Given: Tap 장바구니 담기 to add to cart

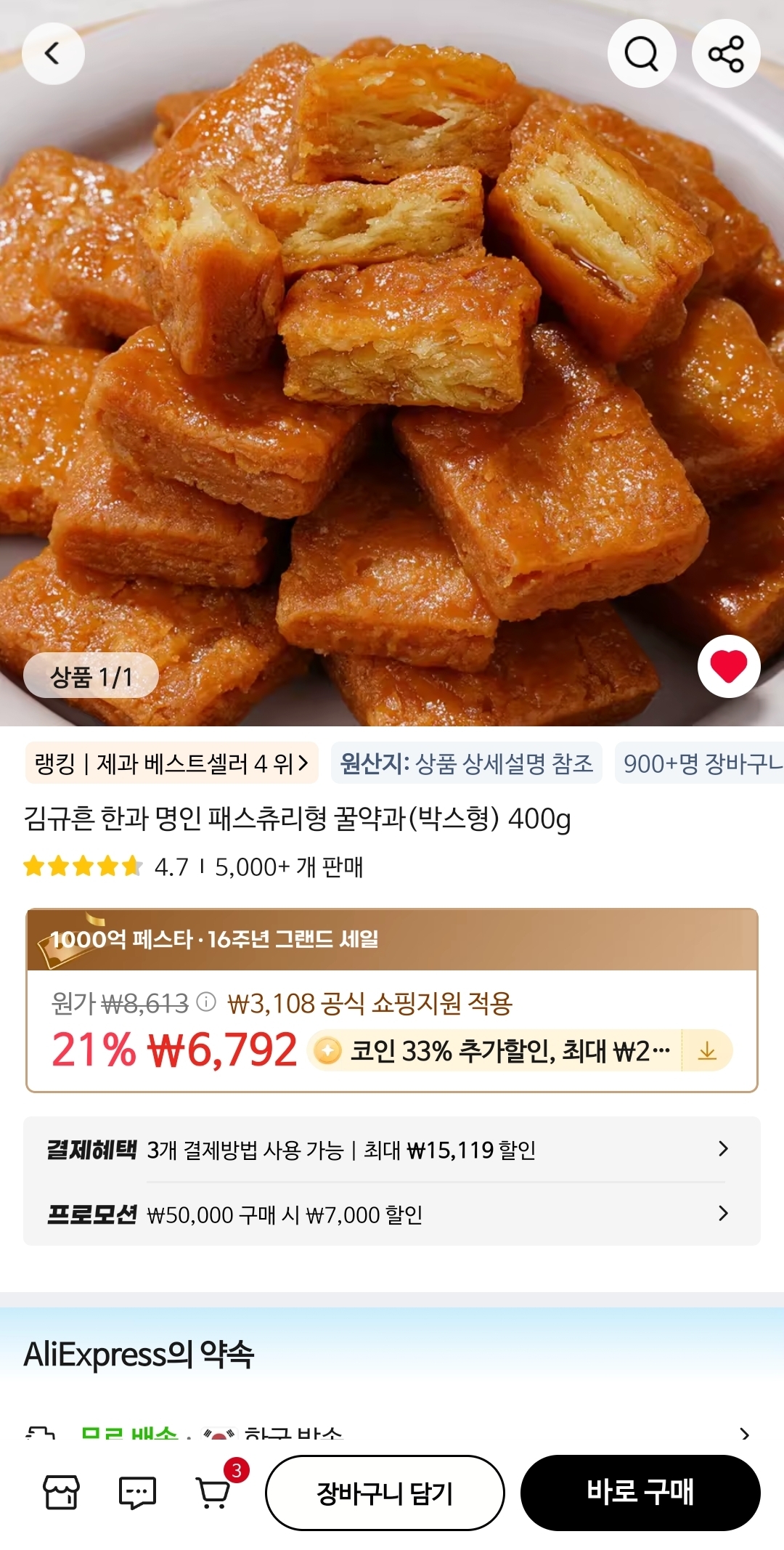Looking at the screenshot, I should click(x=385, y=1493).
